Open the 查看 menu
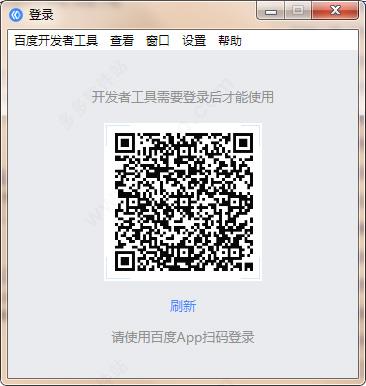This screenshot has height=386, width=366. coord(122,41)
